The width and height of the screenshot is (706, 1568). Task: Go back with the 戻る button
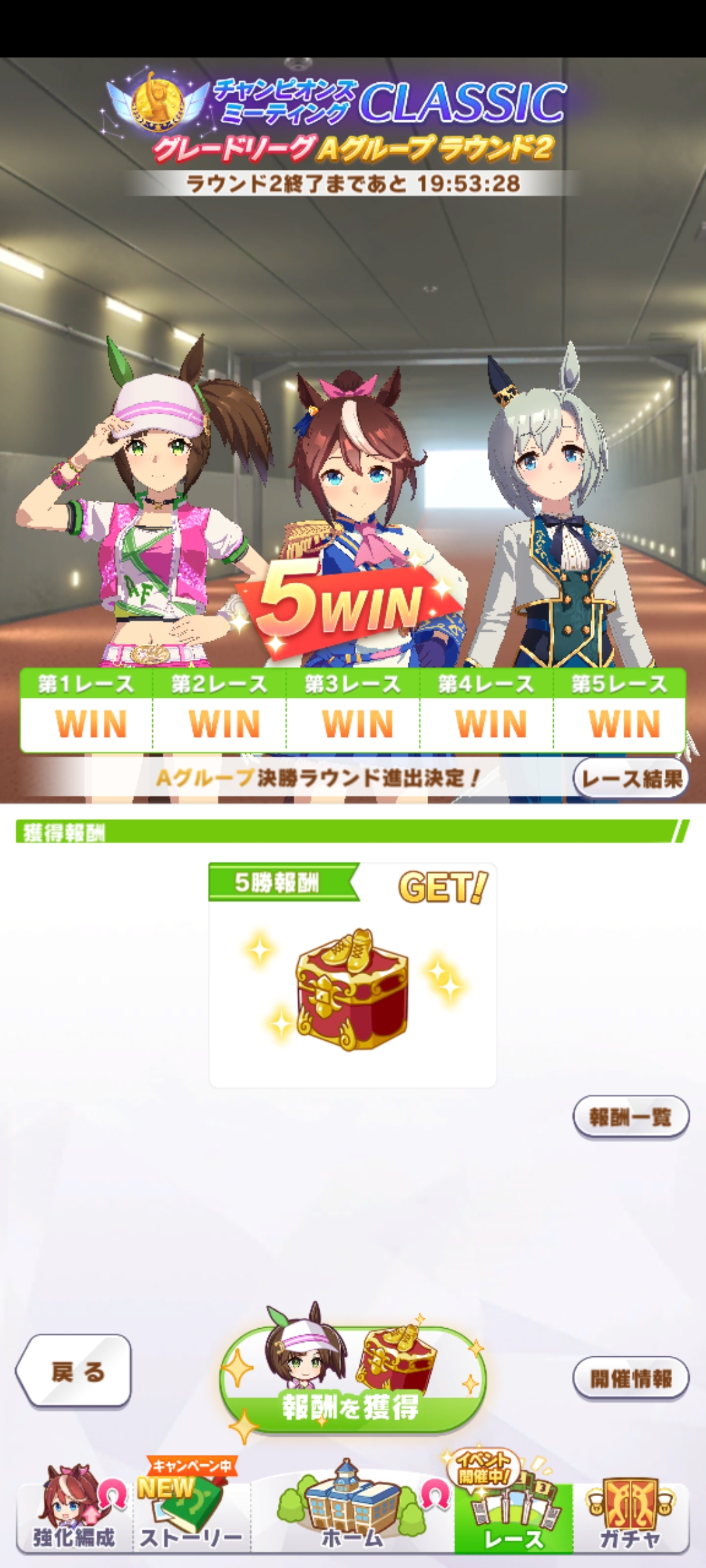74,1371
